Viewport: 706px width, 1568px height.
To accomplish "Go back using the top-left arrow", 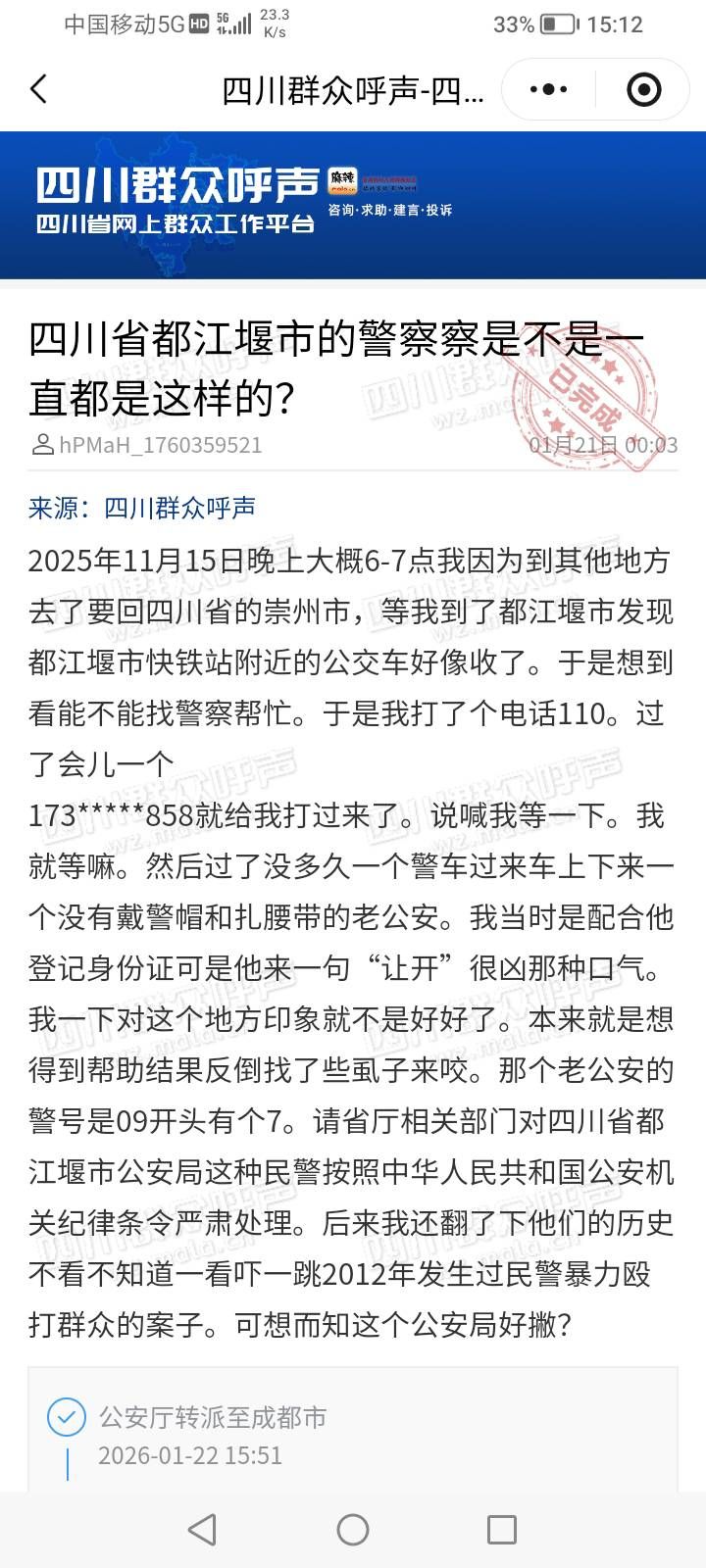I will point(39,89).
